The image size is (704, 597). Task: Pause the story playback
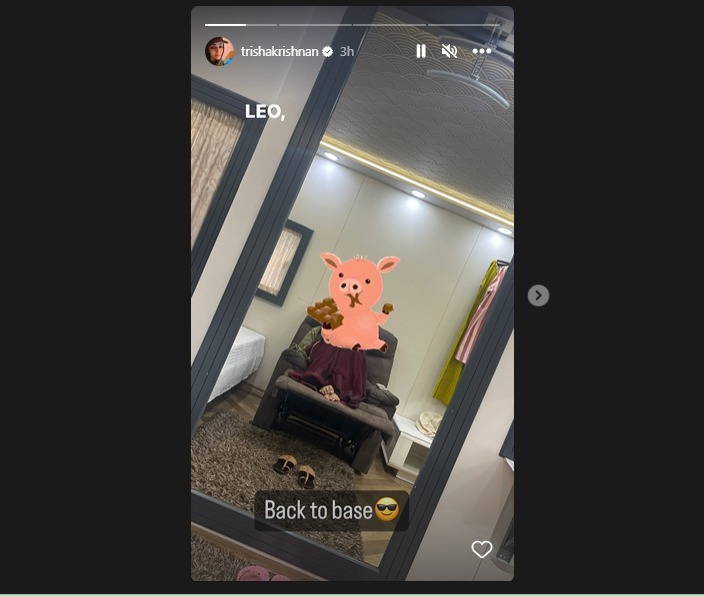421,51
